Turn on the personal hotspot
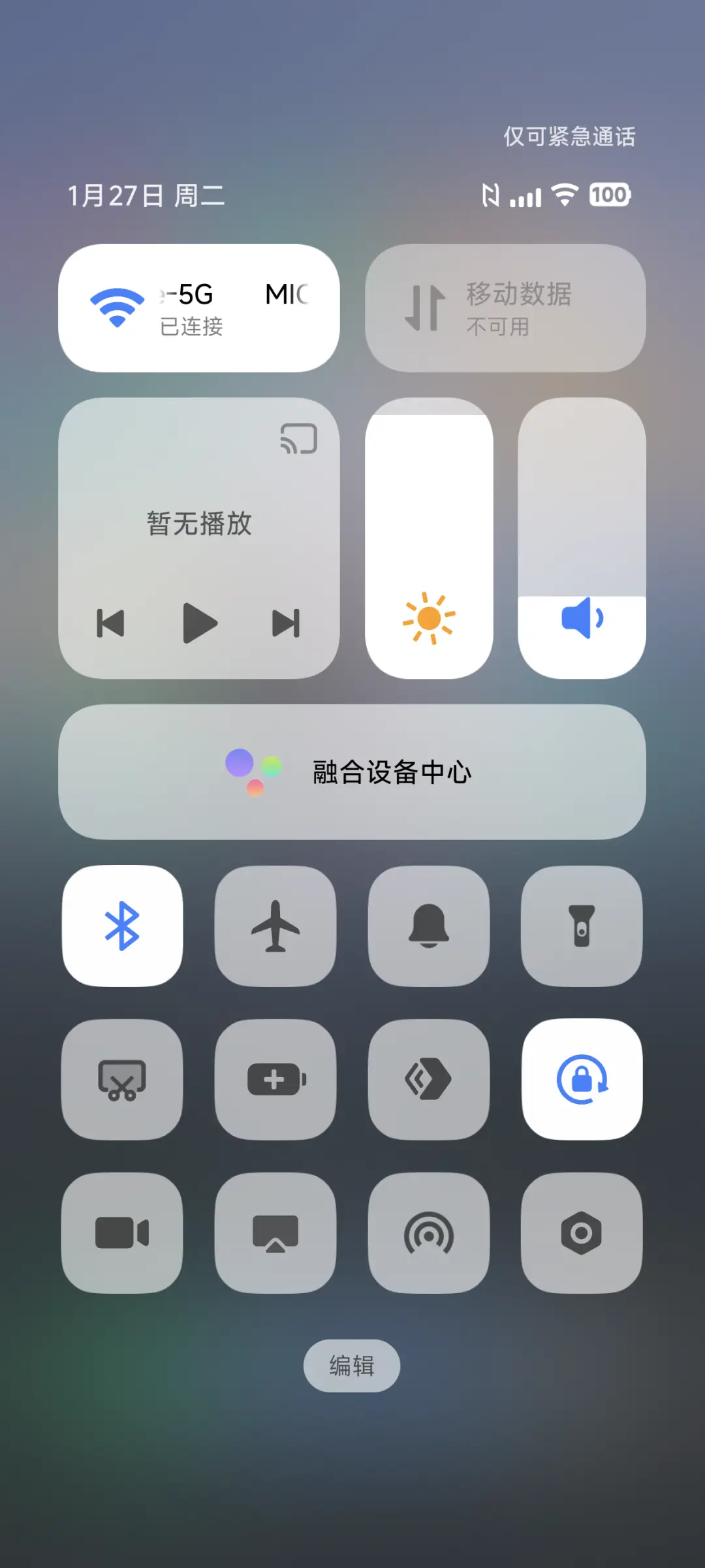 (x=428, y=1234)
